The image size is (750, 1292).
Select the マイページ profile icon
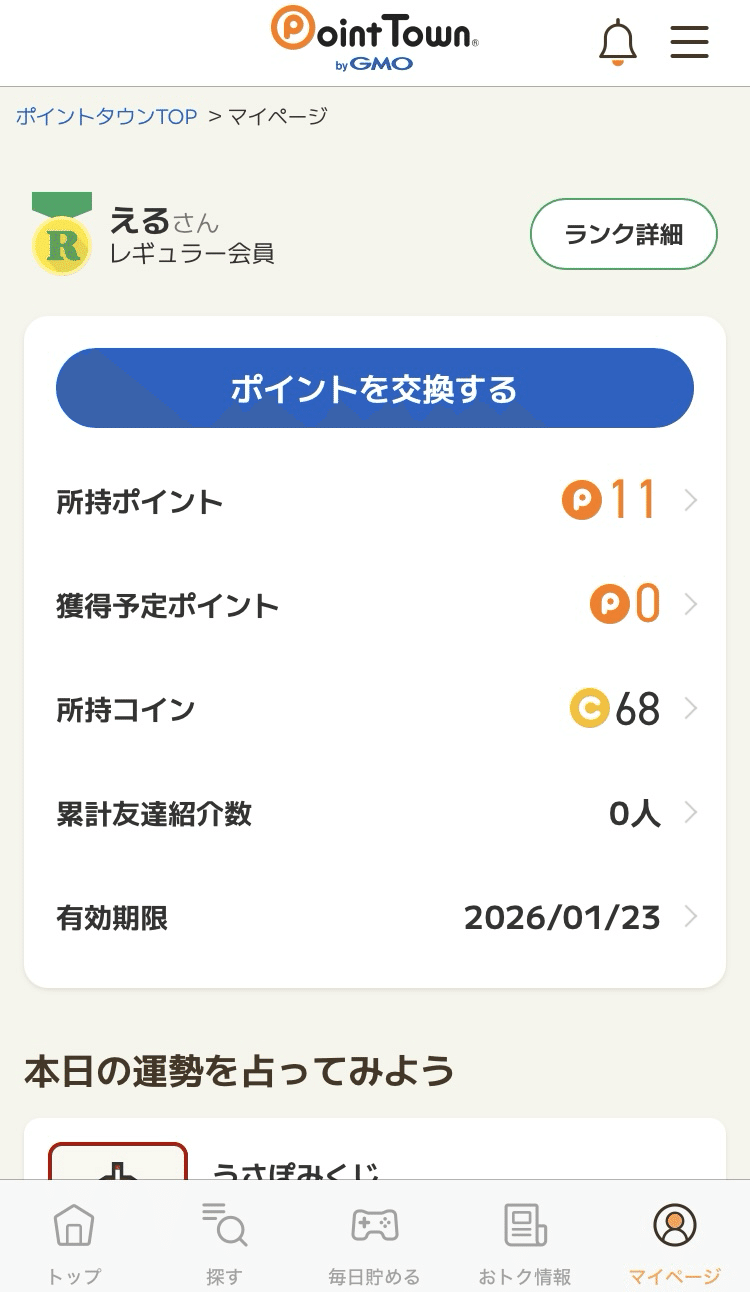(x=675, y=1224)
